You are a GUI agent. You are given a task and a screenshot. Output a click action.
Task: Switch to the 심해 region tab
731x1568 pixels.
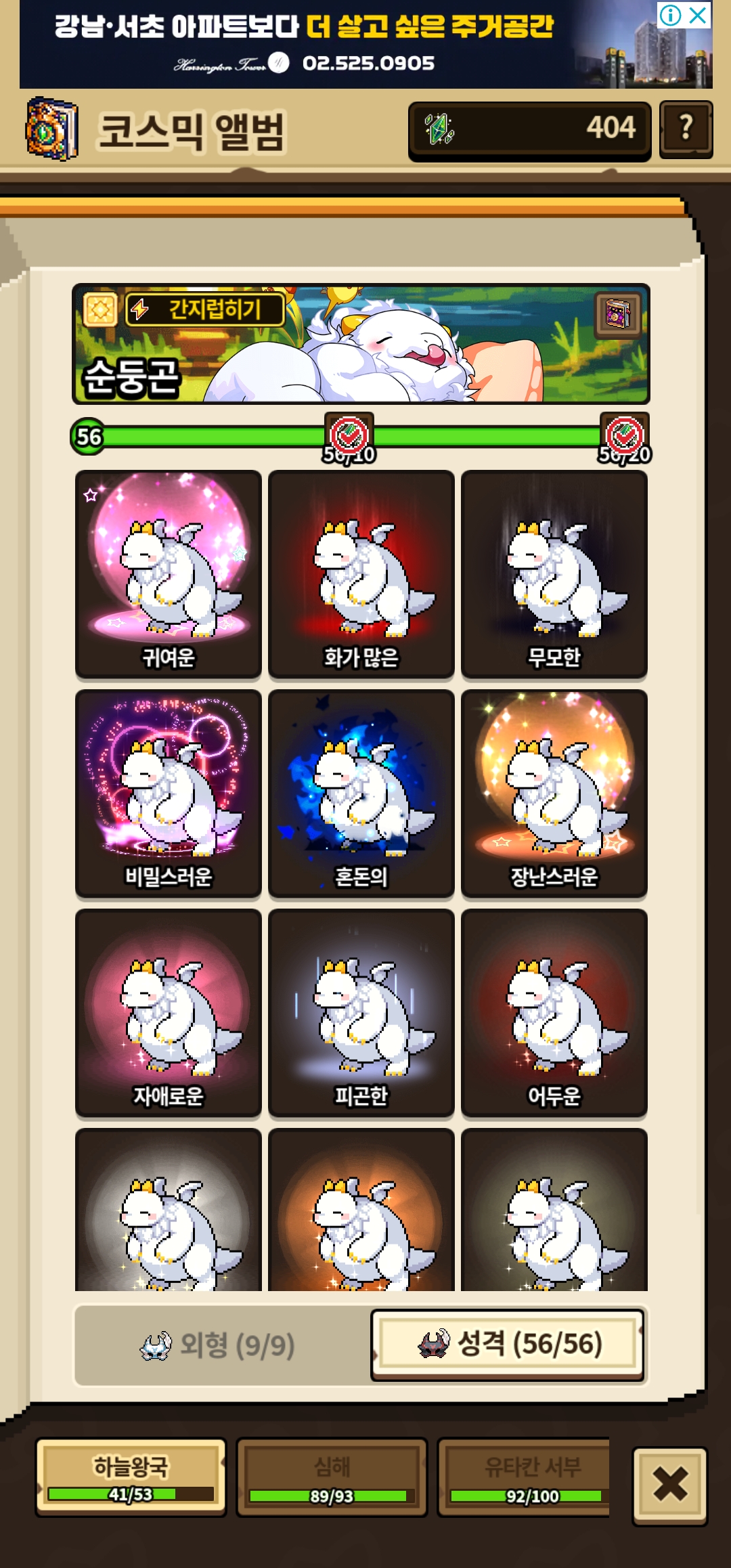coord(332,1477)
